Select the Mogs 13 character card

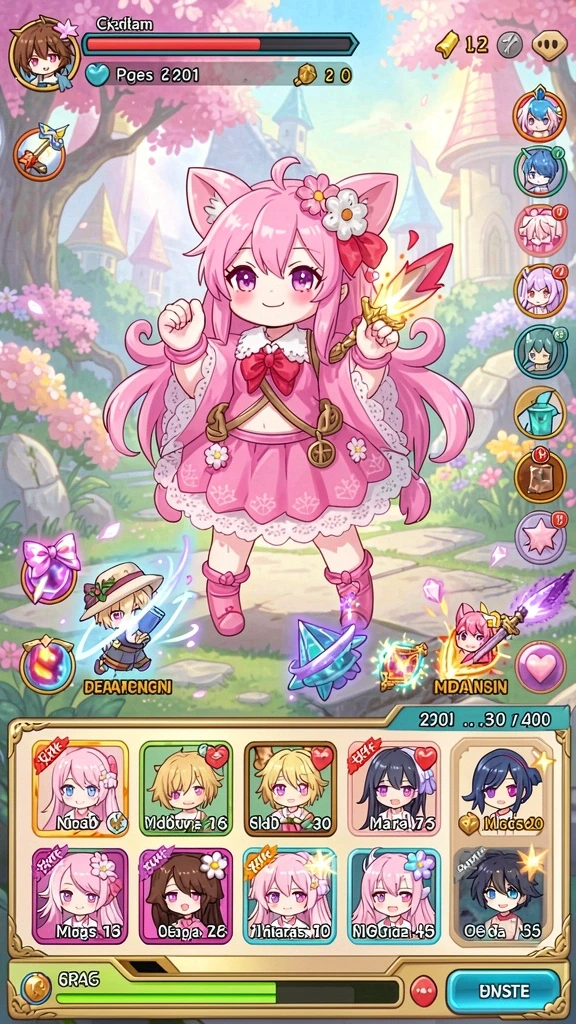point(80,895)
